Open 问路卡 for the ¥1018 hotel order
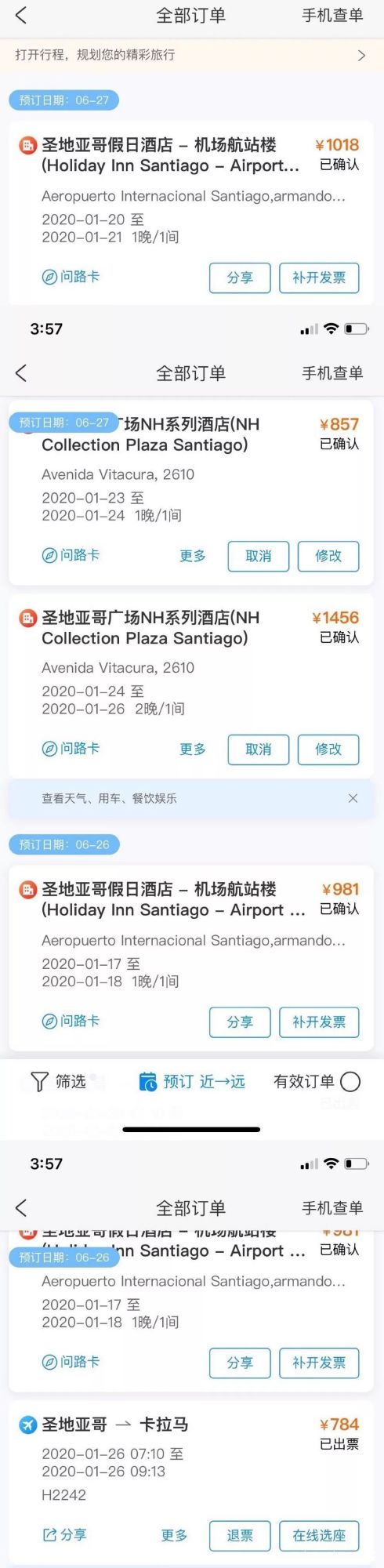The width and height of the screenshot is (384, 1568). (71, 277)
